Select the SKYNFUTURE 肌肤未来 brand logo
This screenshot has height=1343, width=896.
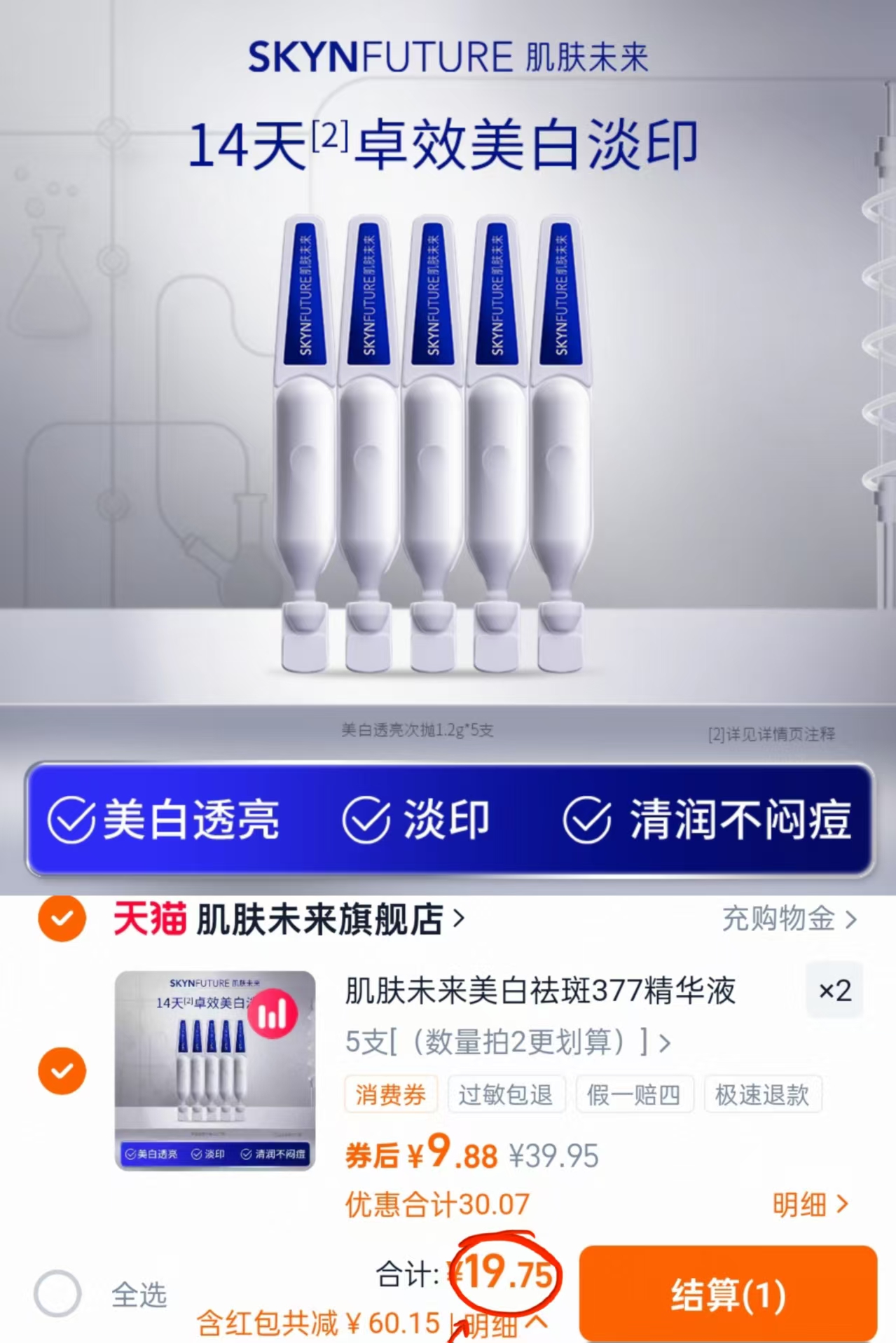point(448,60)
